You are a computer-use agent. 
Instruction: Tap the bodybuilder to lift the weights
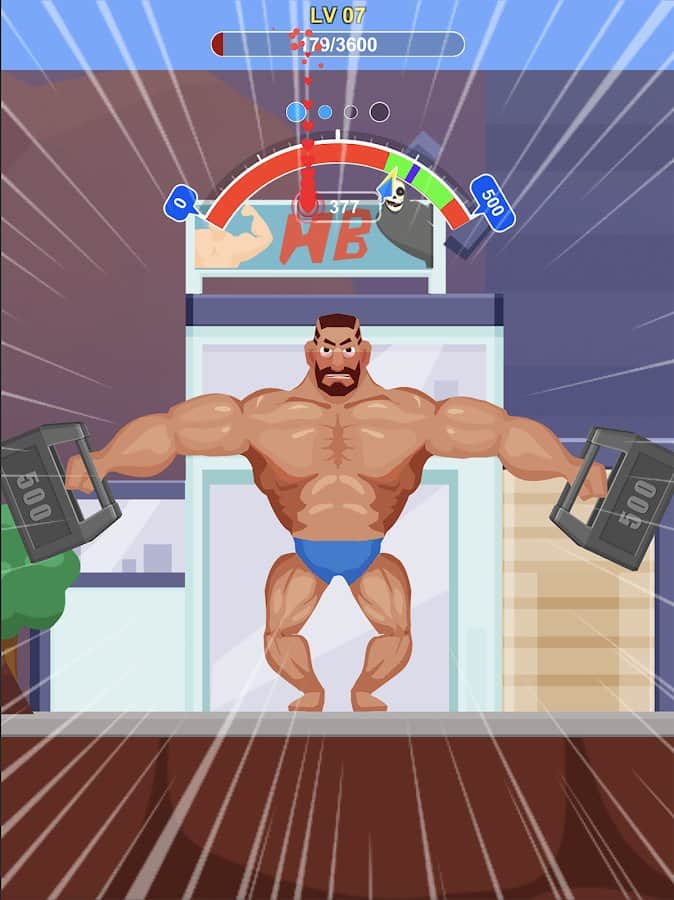pyautogui.click(x=338, y=470)
